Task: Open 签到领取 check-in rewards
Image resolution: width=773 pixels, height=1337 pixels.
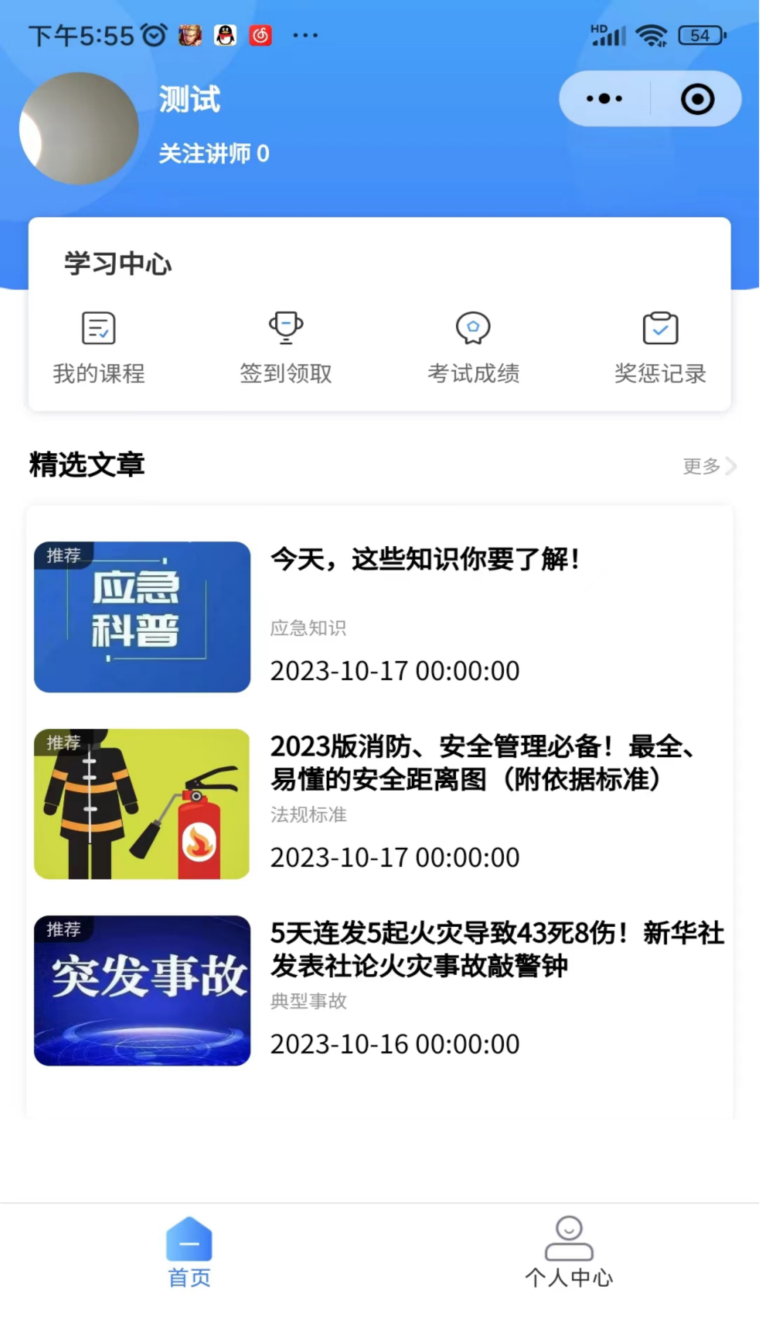Action: coord(286,348)
